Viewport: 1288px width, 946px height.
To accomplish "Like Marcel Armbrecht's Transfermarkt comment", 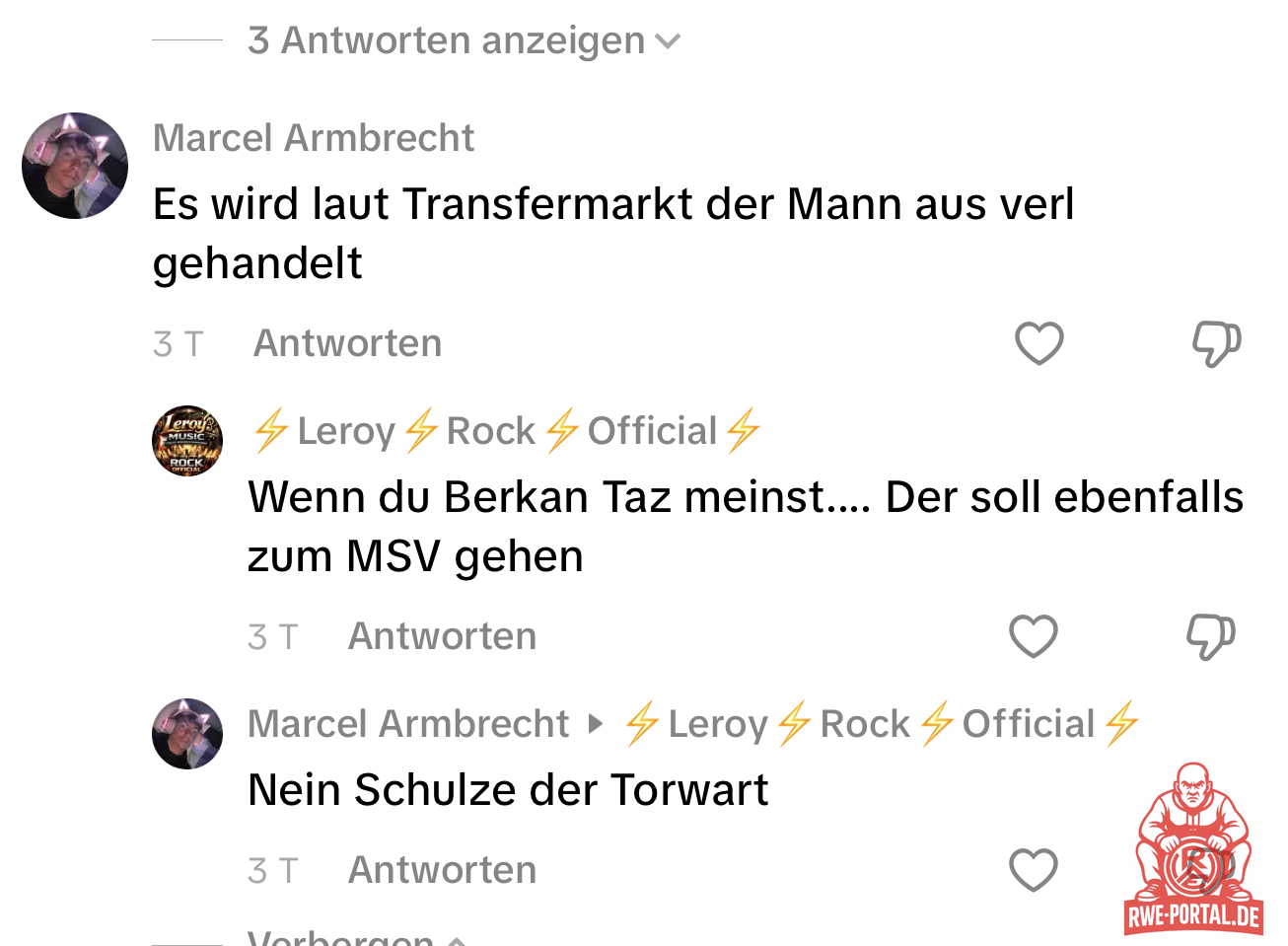I will [x=1038, y=343].
